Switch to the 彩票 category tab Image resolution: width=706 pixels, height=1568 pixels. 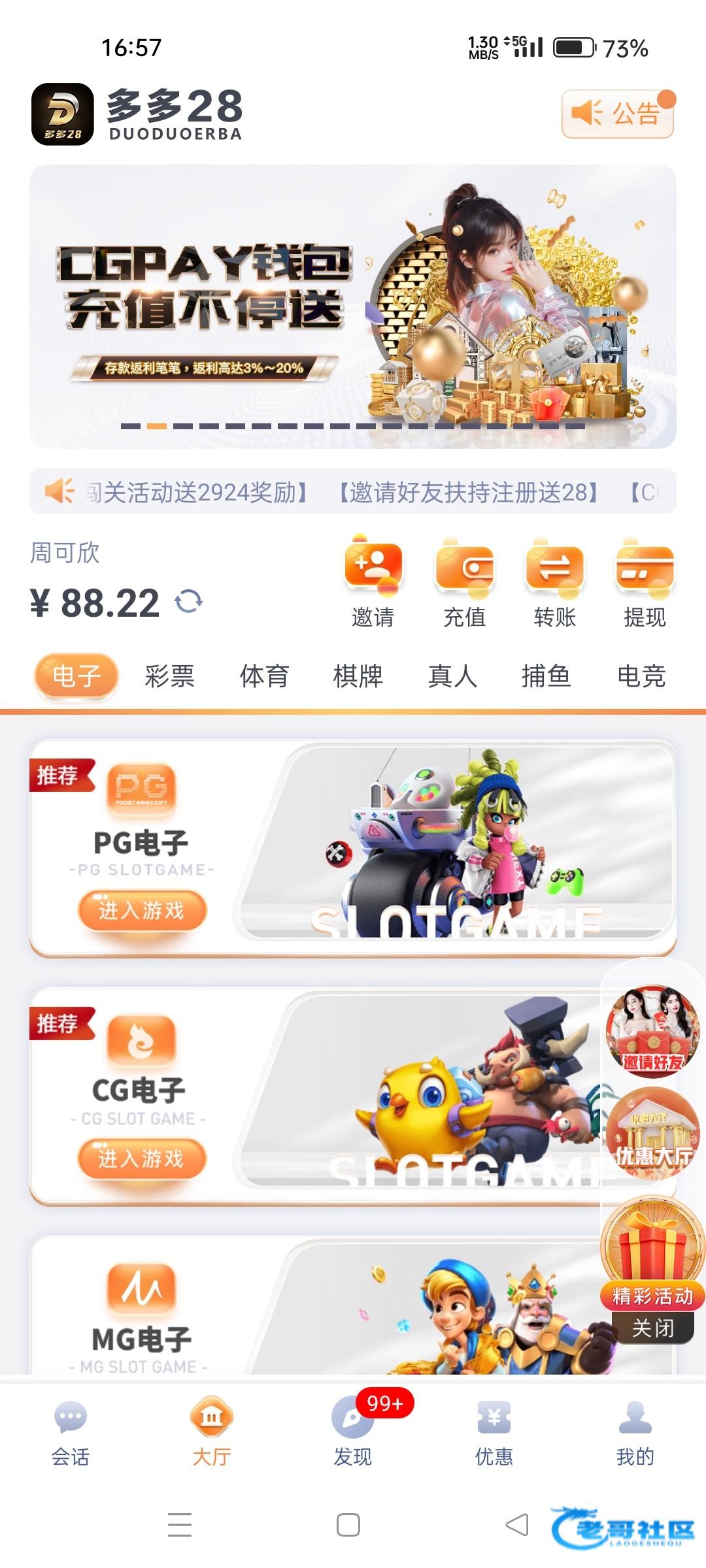click(170, 676)
